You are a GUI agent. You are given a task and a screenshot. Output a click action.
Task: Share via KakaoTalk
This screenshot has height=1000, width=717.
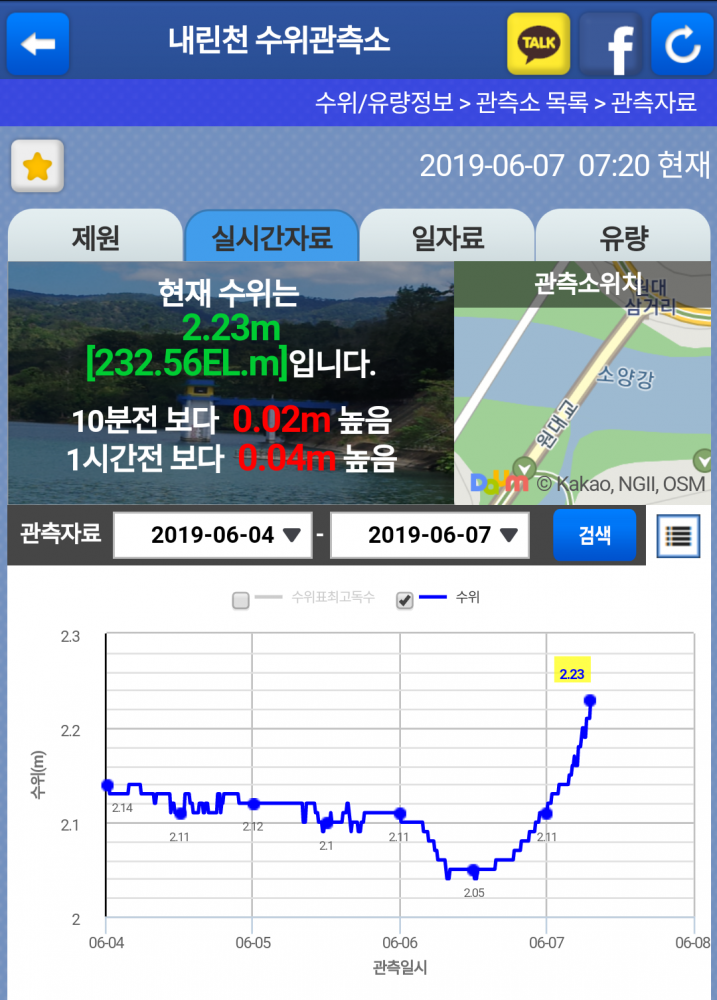538,43
